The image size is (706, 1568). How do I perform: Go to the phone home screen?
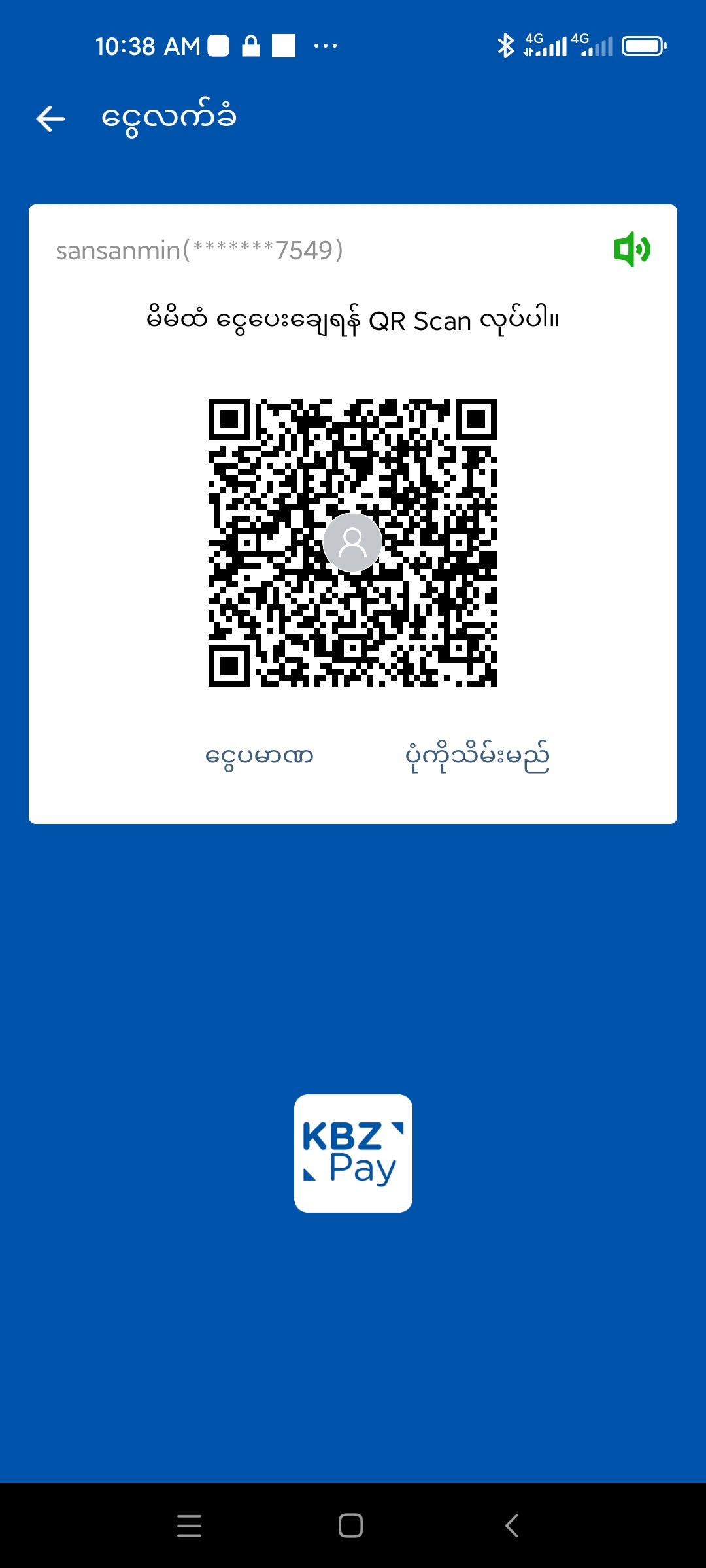point(351,1526)
